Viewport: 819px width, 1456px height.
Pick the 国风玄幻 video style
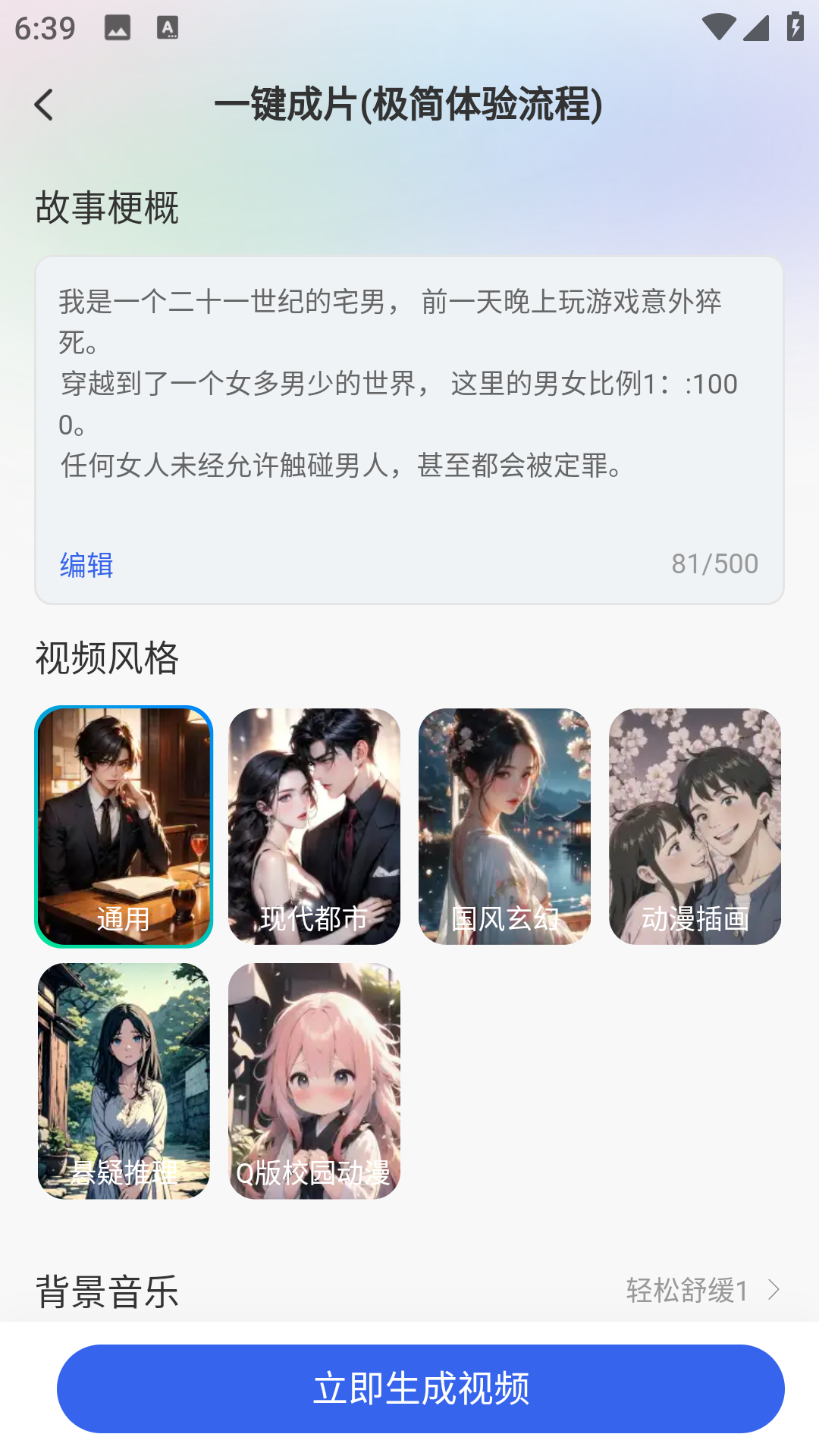pyautogui.click(x=504, y=826)
